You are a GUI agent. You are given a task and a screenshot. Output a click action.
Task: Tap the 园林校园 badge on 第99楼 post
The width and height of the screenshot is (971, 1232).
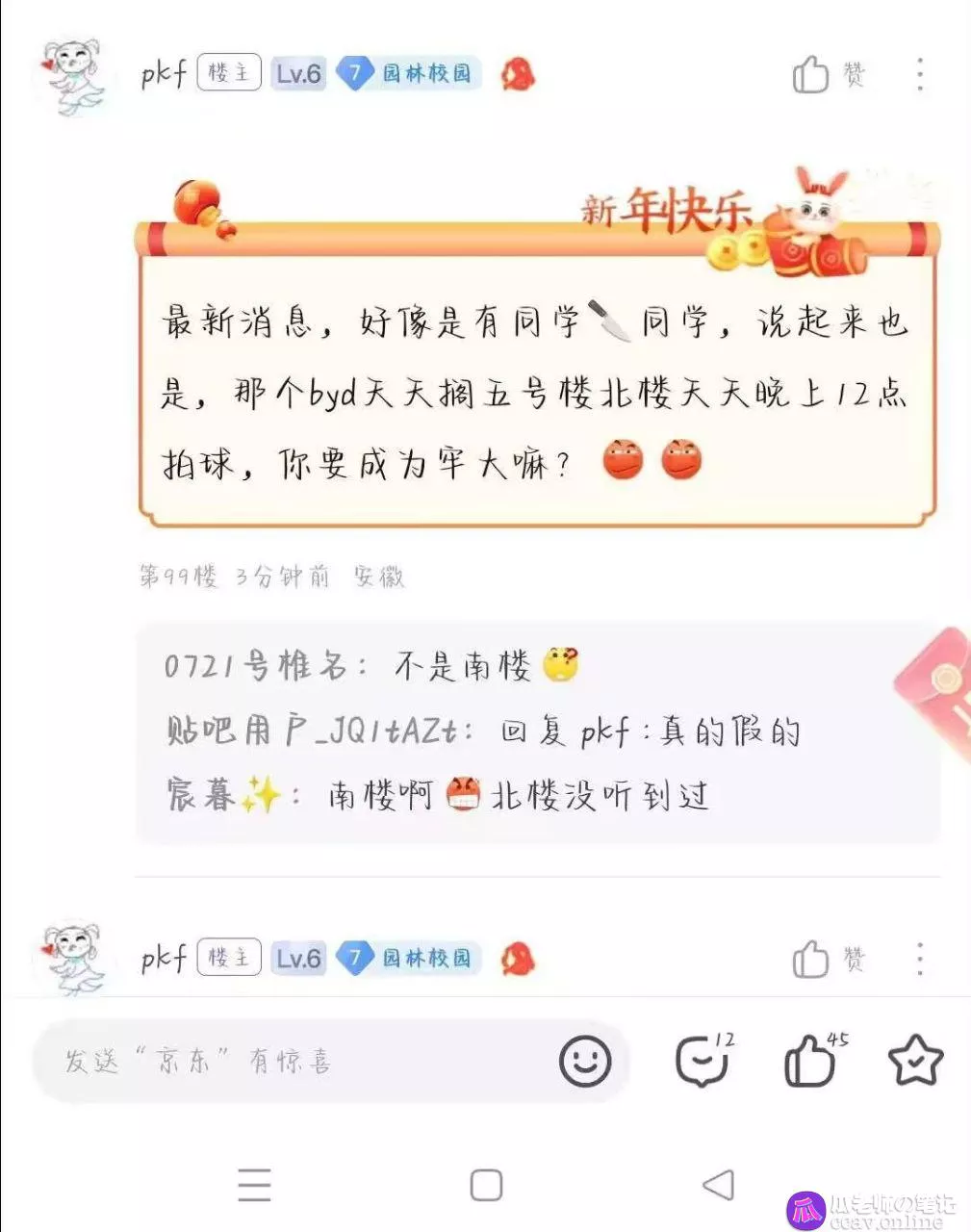point(408,73)
